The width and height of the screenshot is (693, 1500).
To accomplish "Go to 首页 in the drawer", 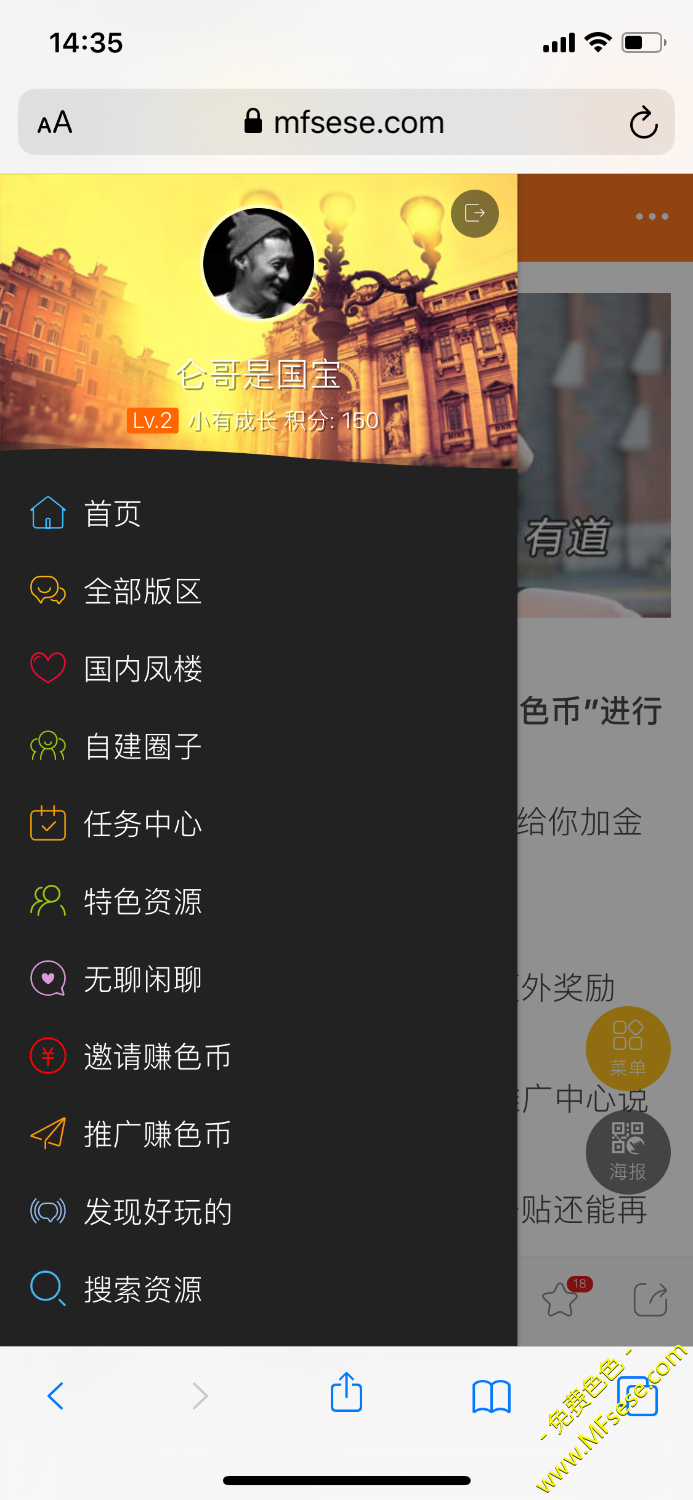I will 112,514.
